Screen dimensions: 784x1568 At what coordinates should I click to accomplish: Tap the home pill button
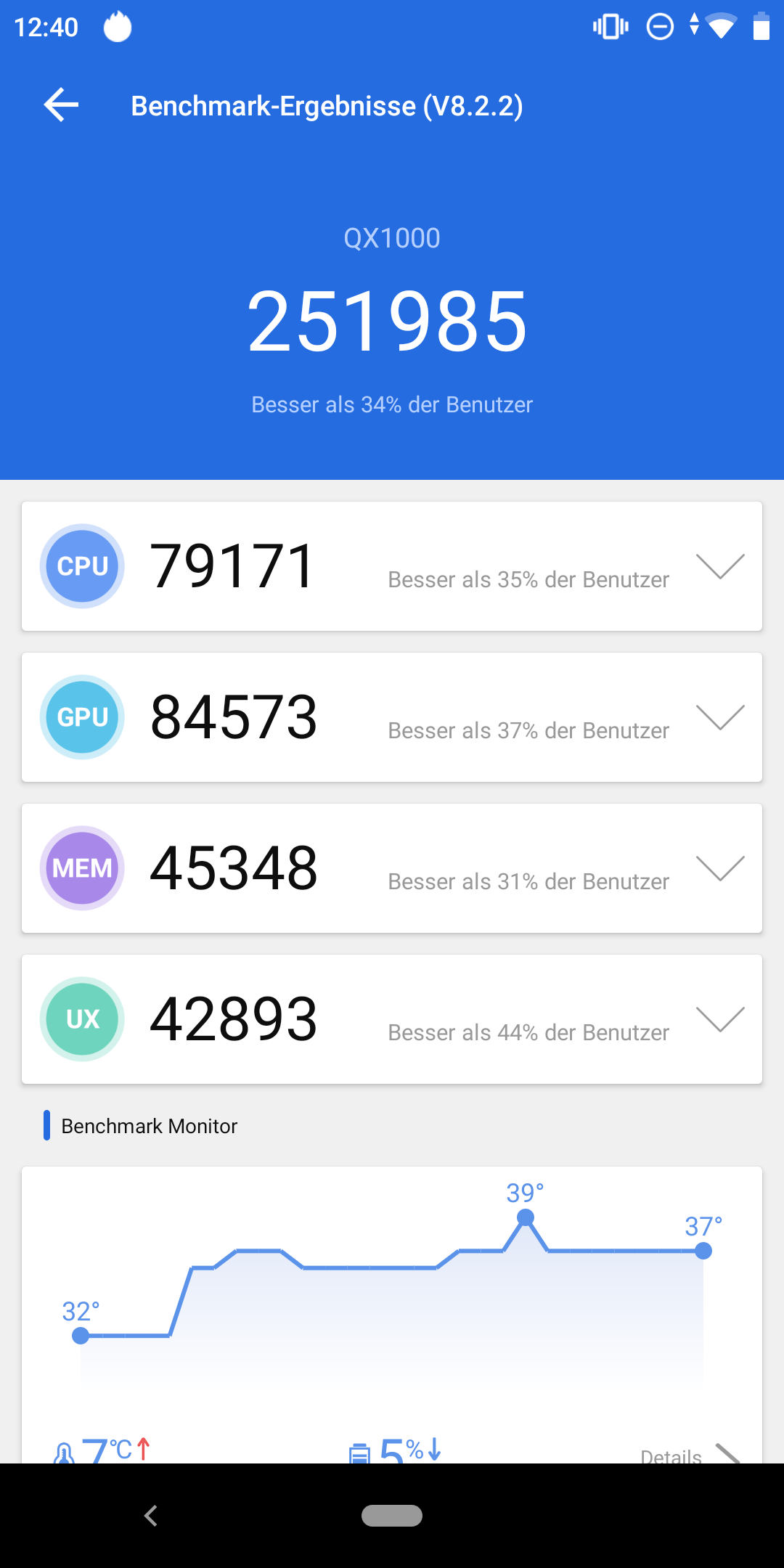[x=392, y=1516]
